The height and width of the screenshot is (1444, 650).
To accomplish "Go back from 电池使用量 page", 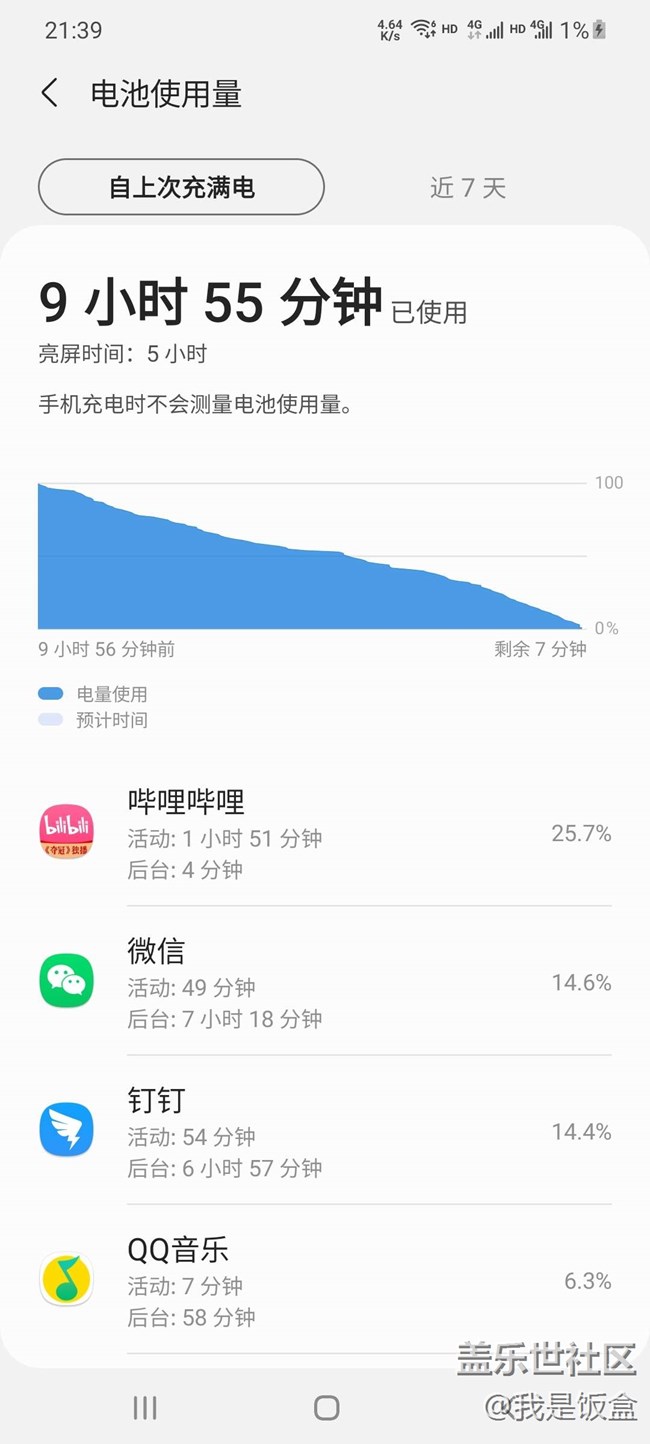I will [x=50, y=93].
